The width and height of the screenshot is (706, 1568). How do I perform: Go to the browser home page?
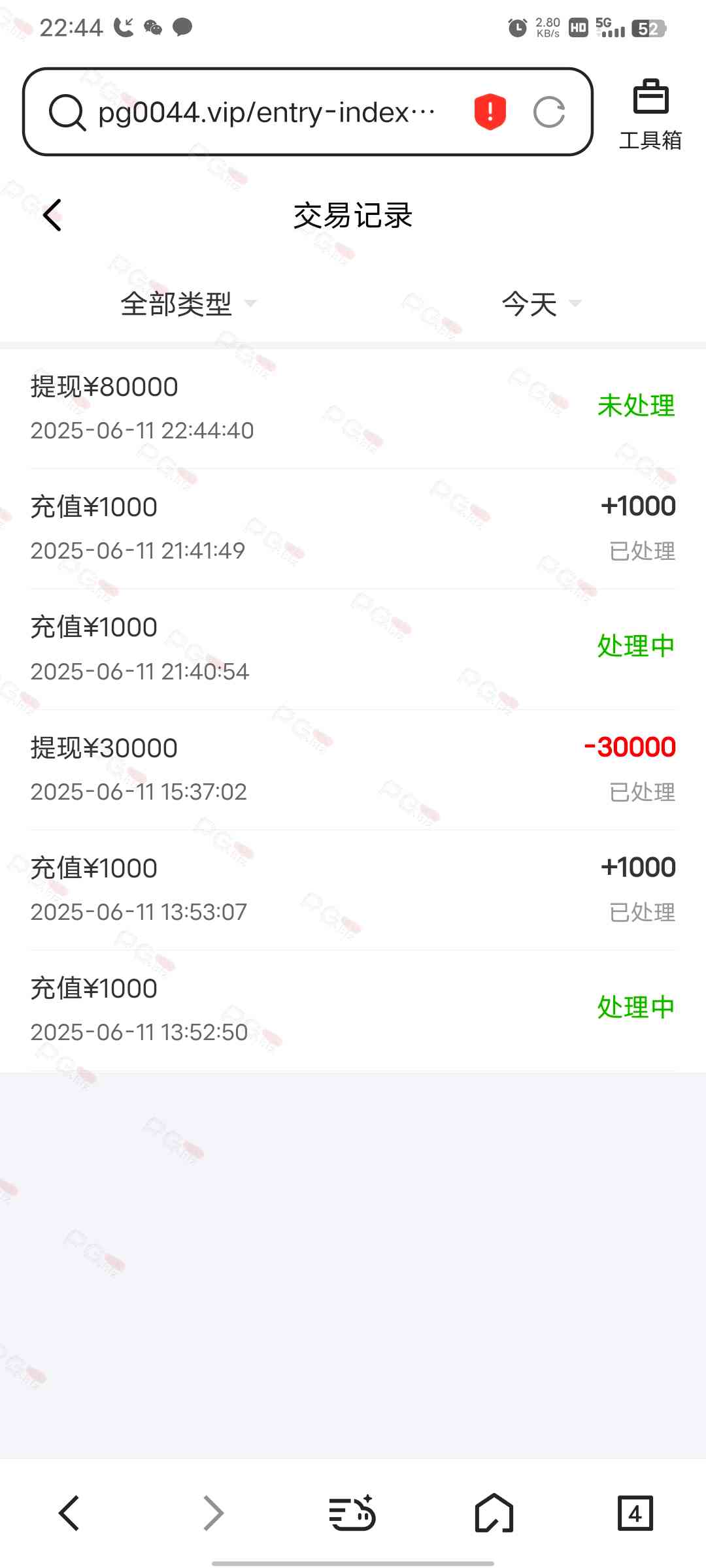(x=494, y=1513)
